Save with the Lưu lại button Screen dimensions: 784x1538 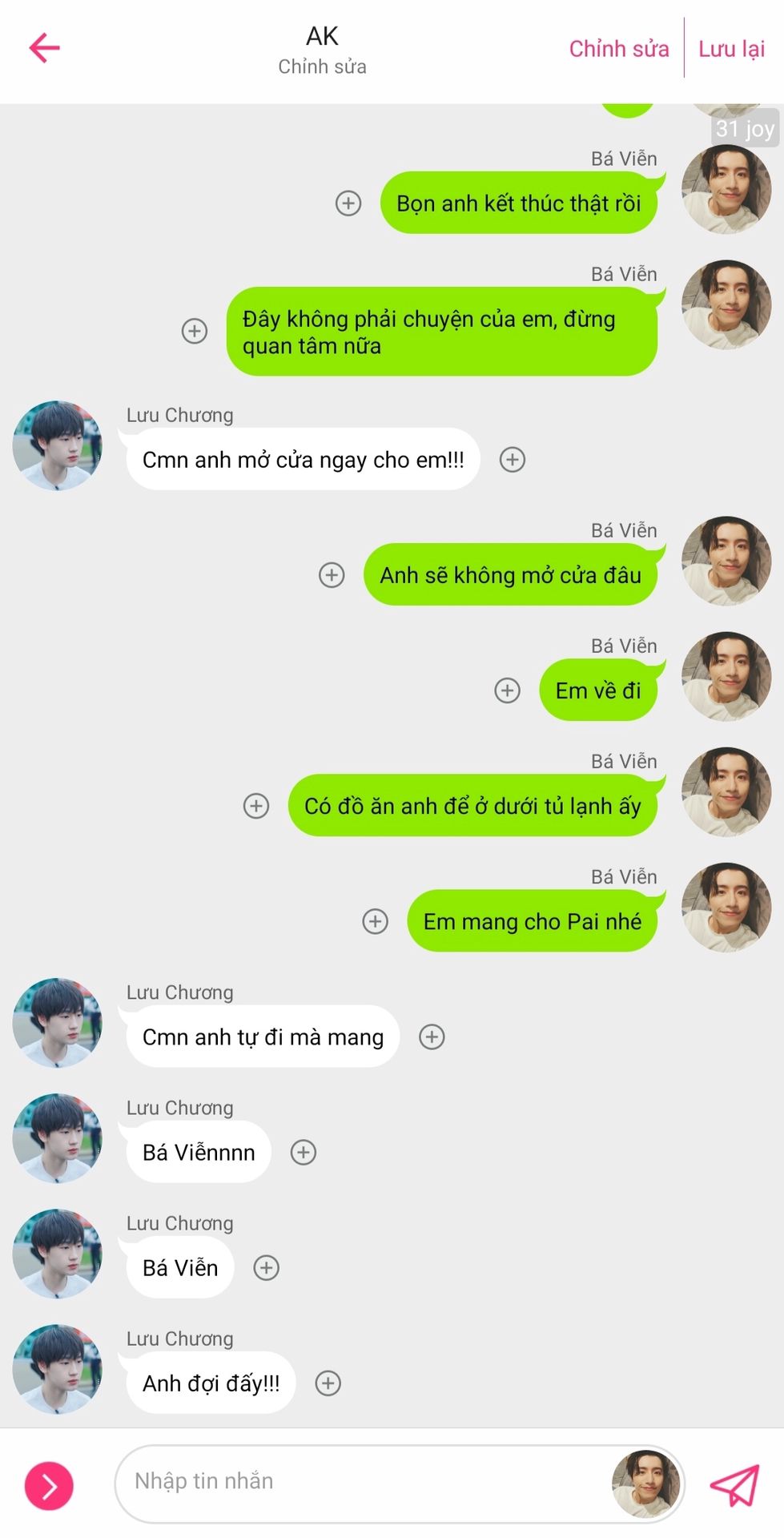731,49
